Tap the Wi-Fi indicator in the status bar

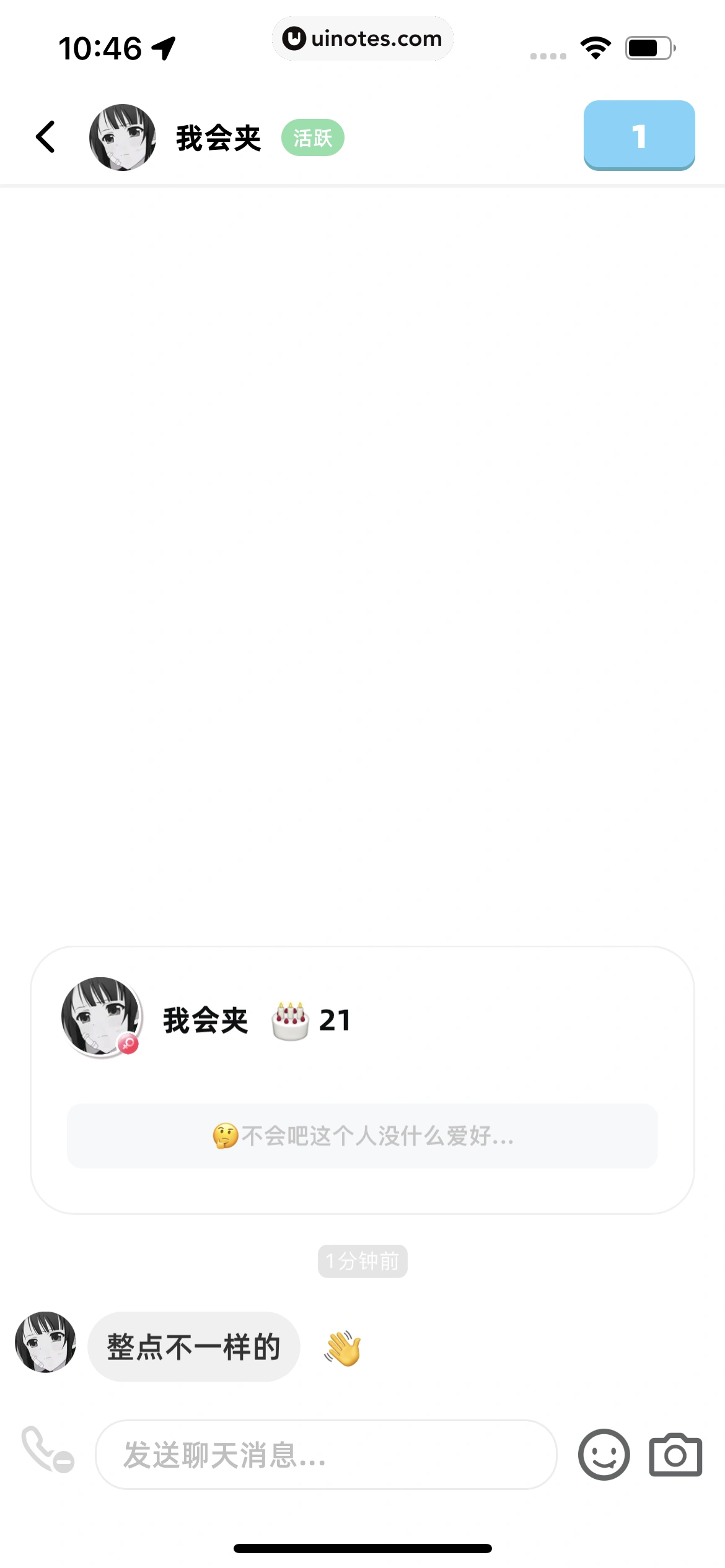tap(595, 46)
